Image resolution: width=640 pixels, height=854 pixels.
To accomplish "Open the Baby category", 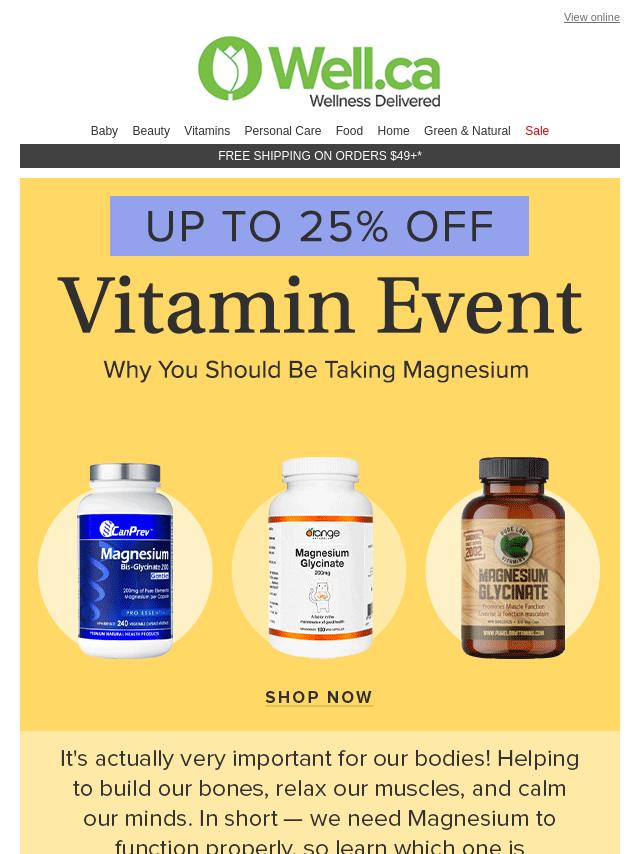I will tap(104, 131).
